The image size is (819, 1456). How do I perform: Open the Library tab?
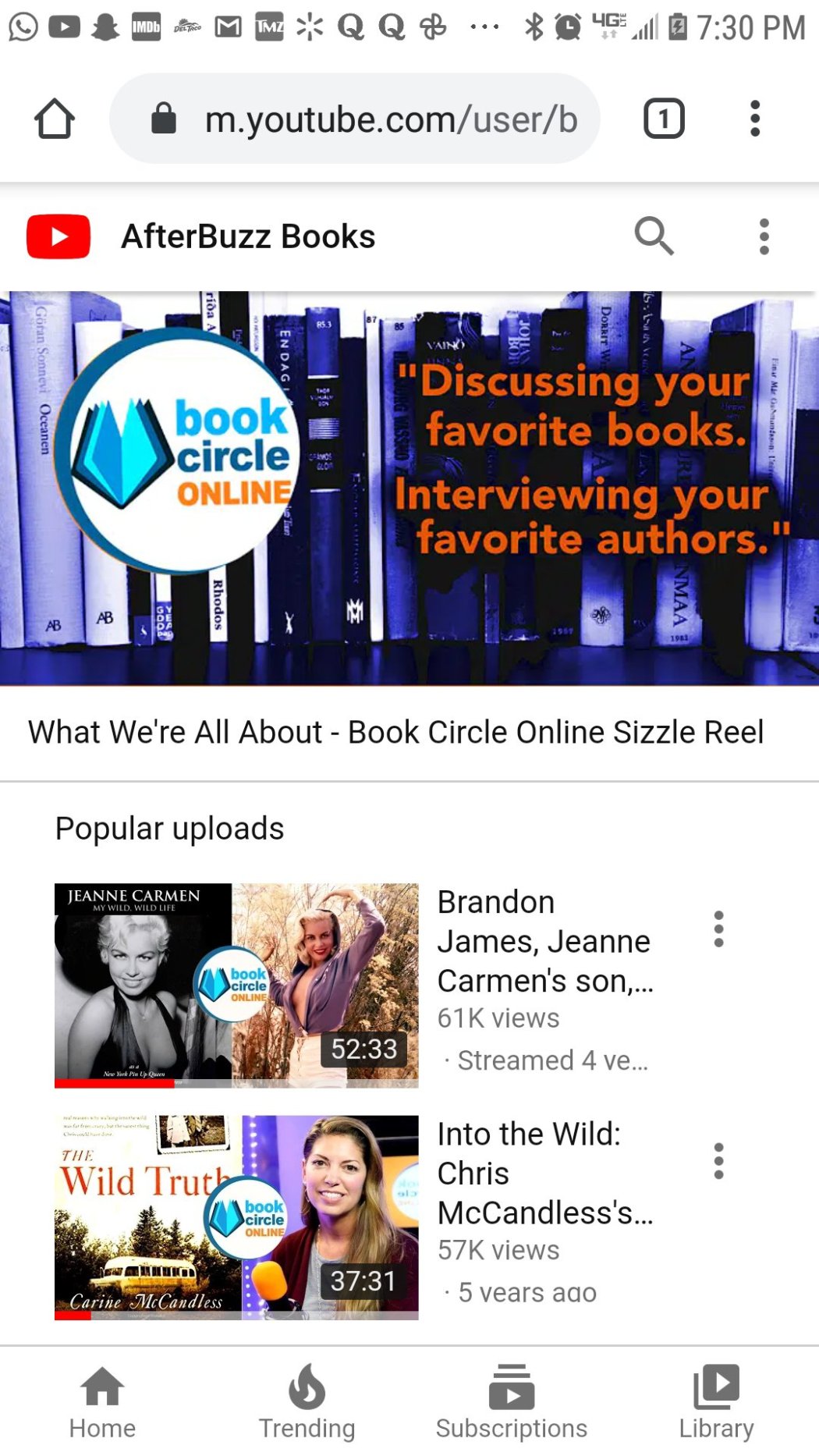point(716,1402)
